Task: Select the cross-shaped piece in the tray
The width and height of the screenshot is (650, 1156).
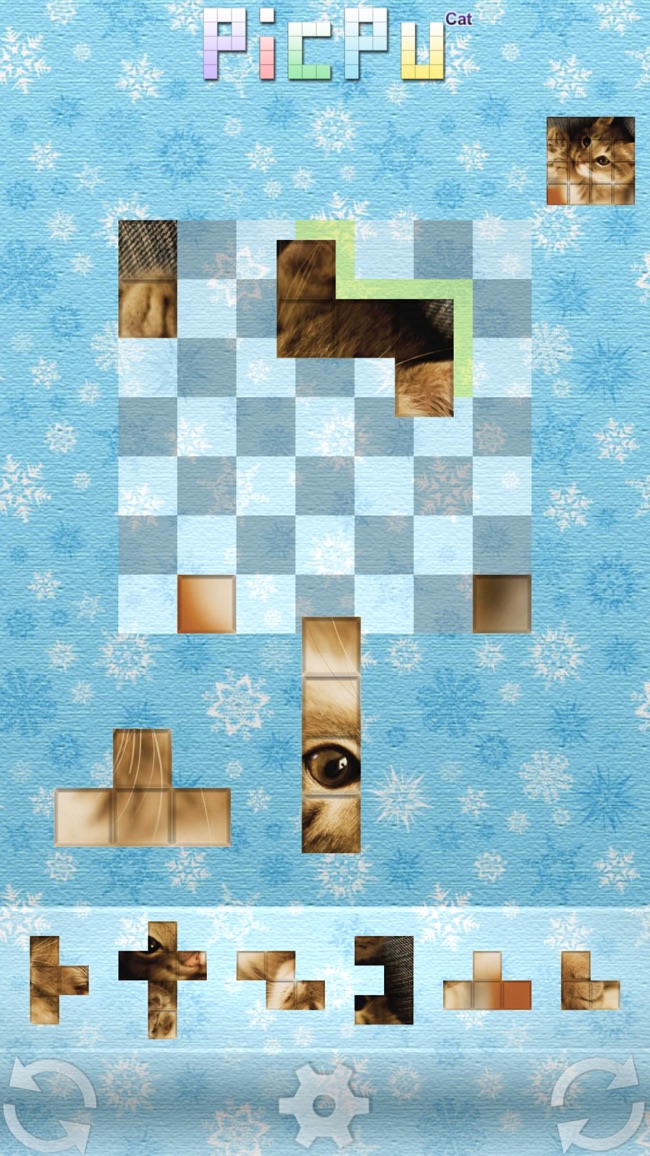Action: [163, 978]
